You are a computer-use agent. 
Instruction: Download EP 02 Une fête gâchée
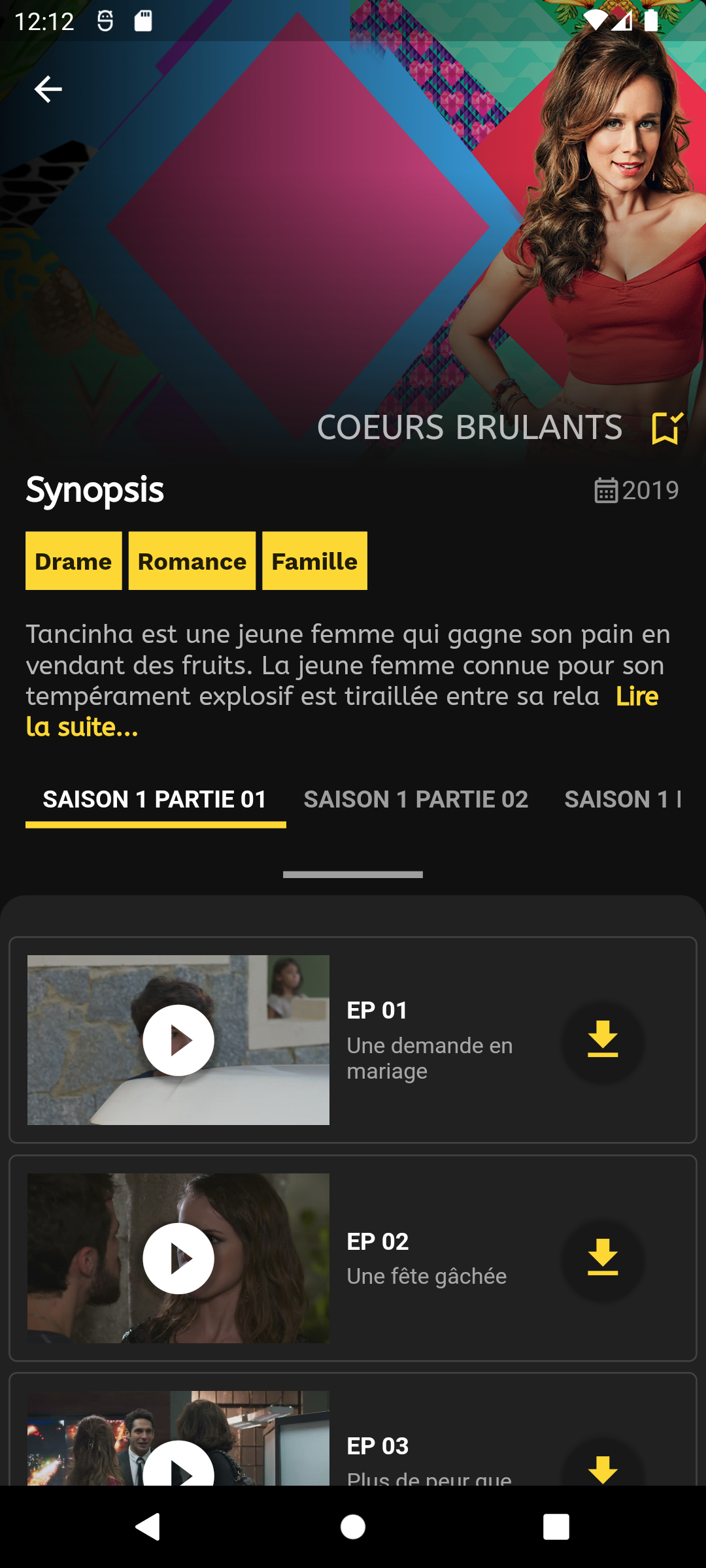click(603, 1258)
